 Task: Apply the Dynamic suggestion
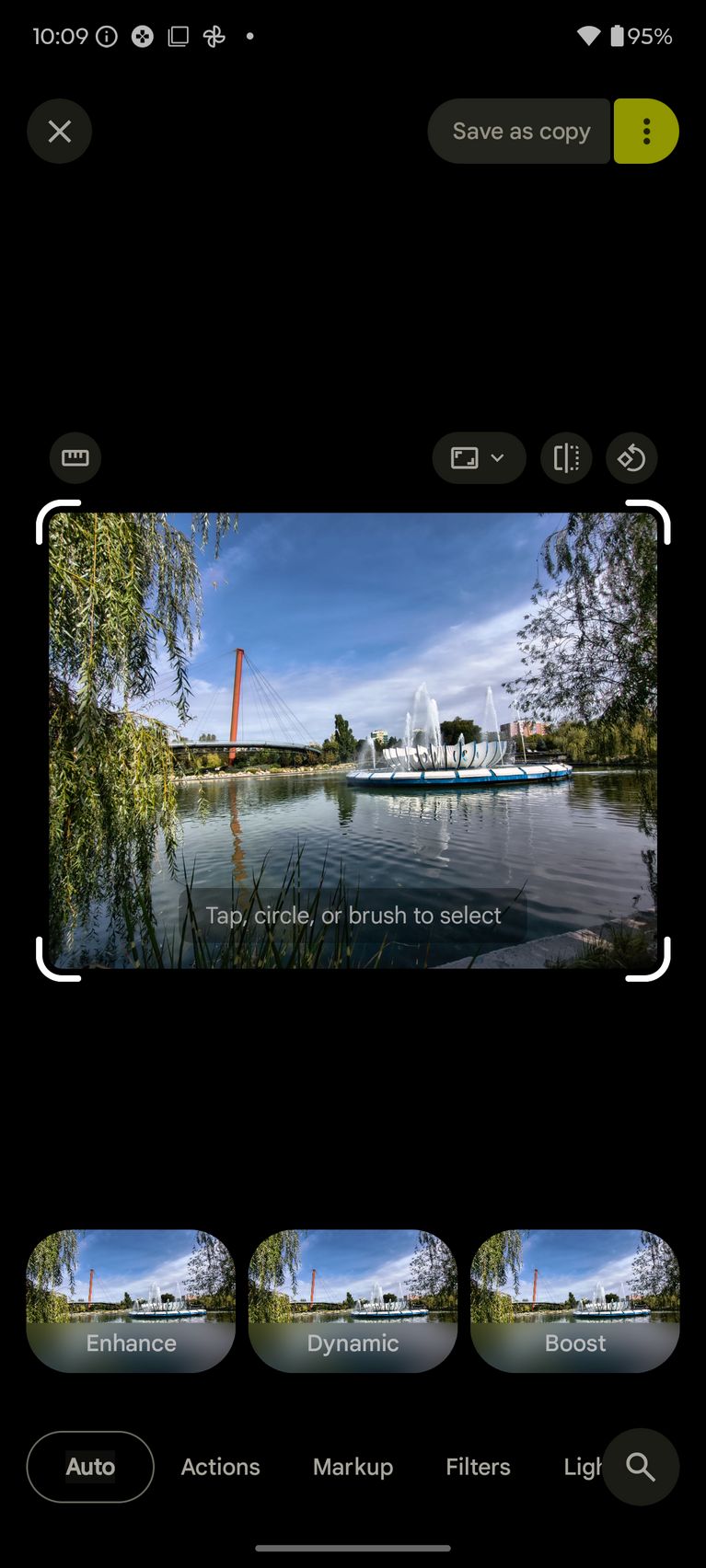click(x=353, y=1300)
